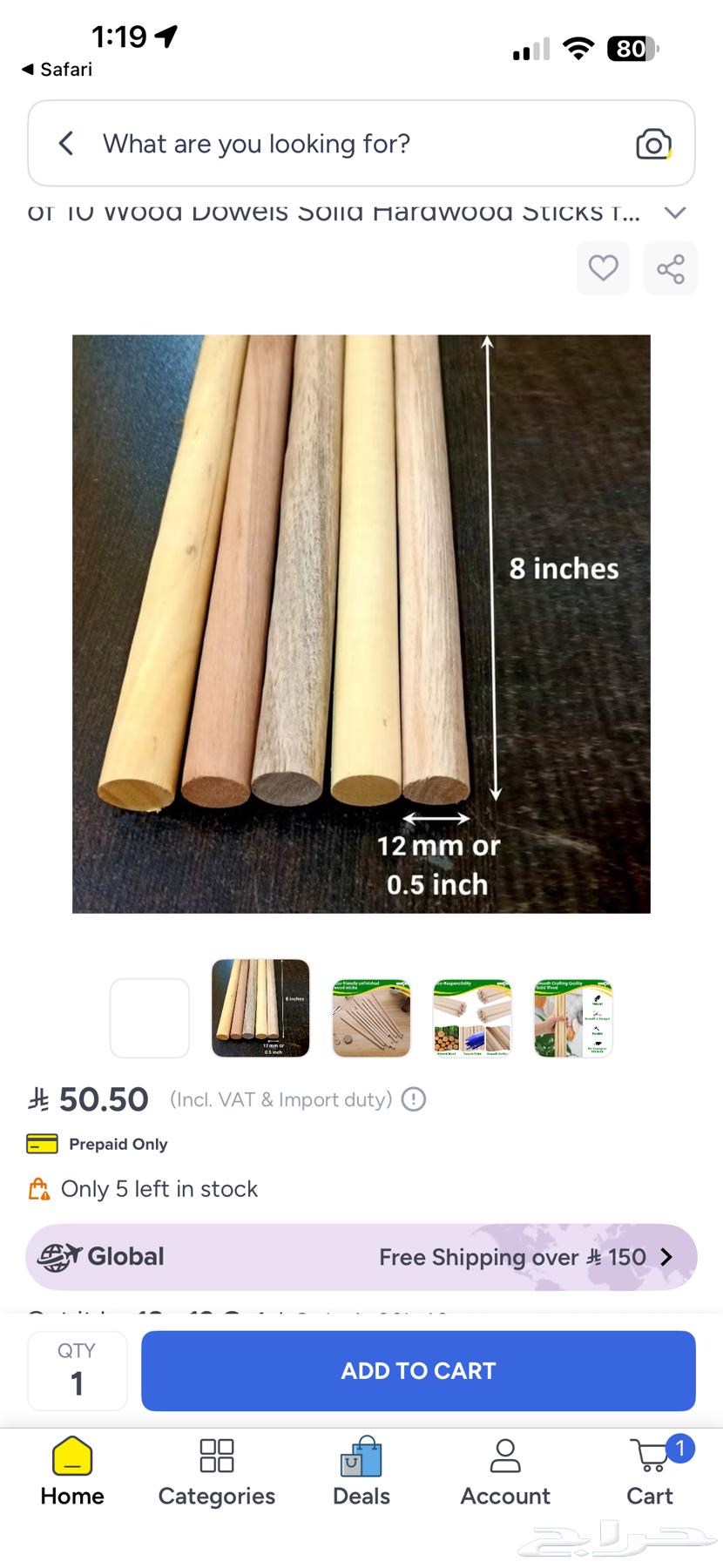This screenshot has height=1568, width=723.
Task: View the Cart tab
Action: (x=650, y=1473)
